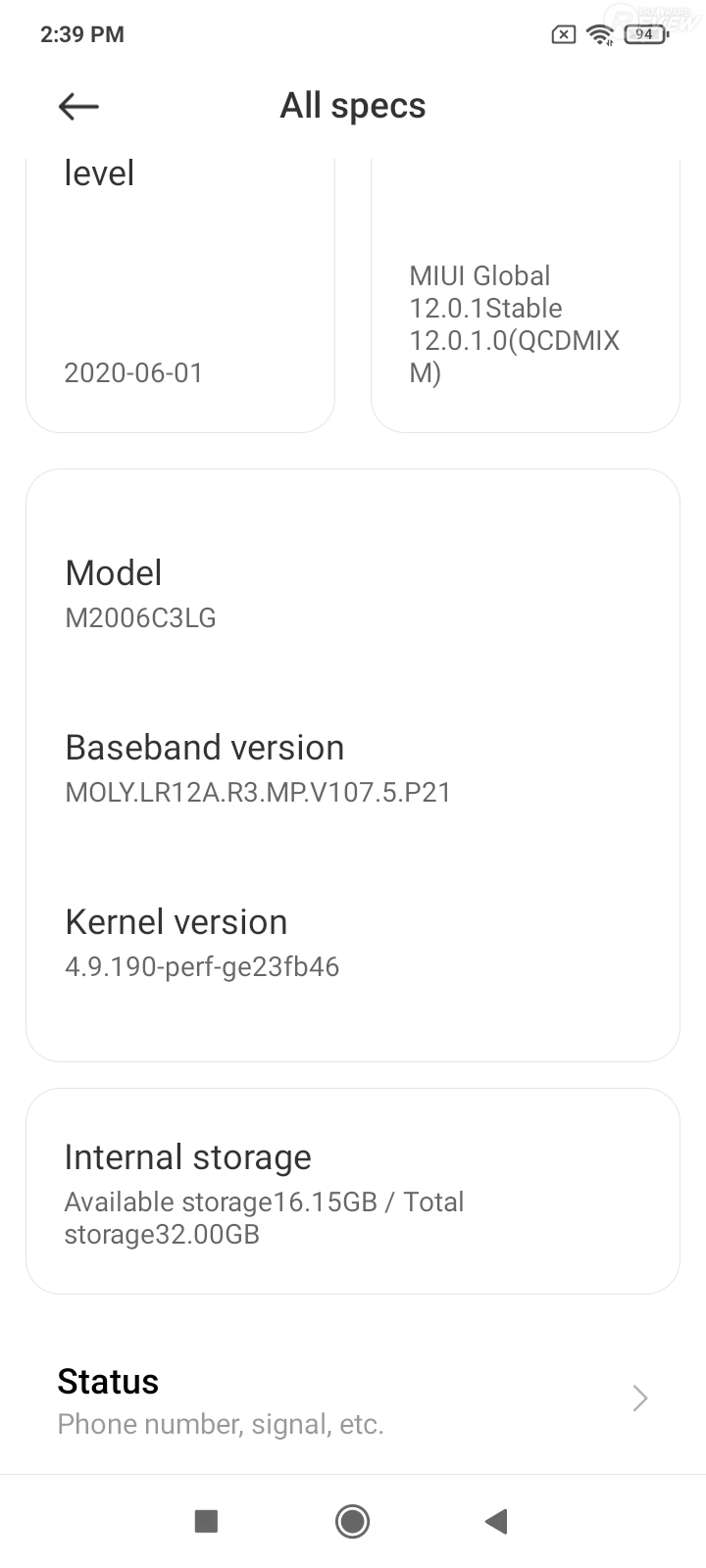Open the Status row
The image size is (706, 1568).
[353, 1400]
